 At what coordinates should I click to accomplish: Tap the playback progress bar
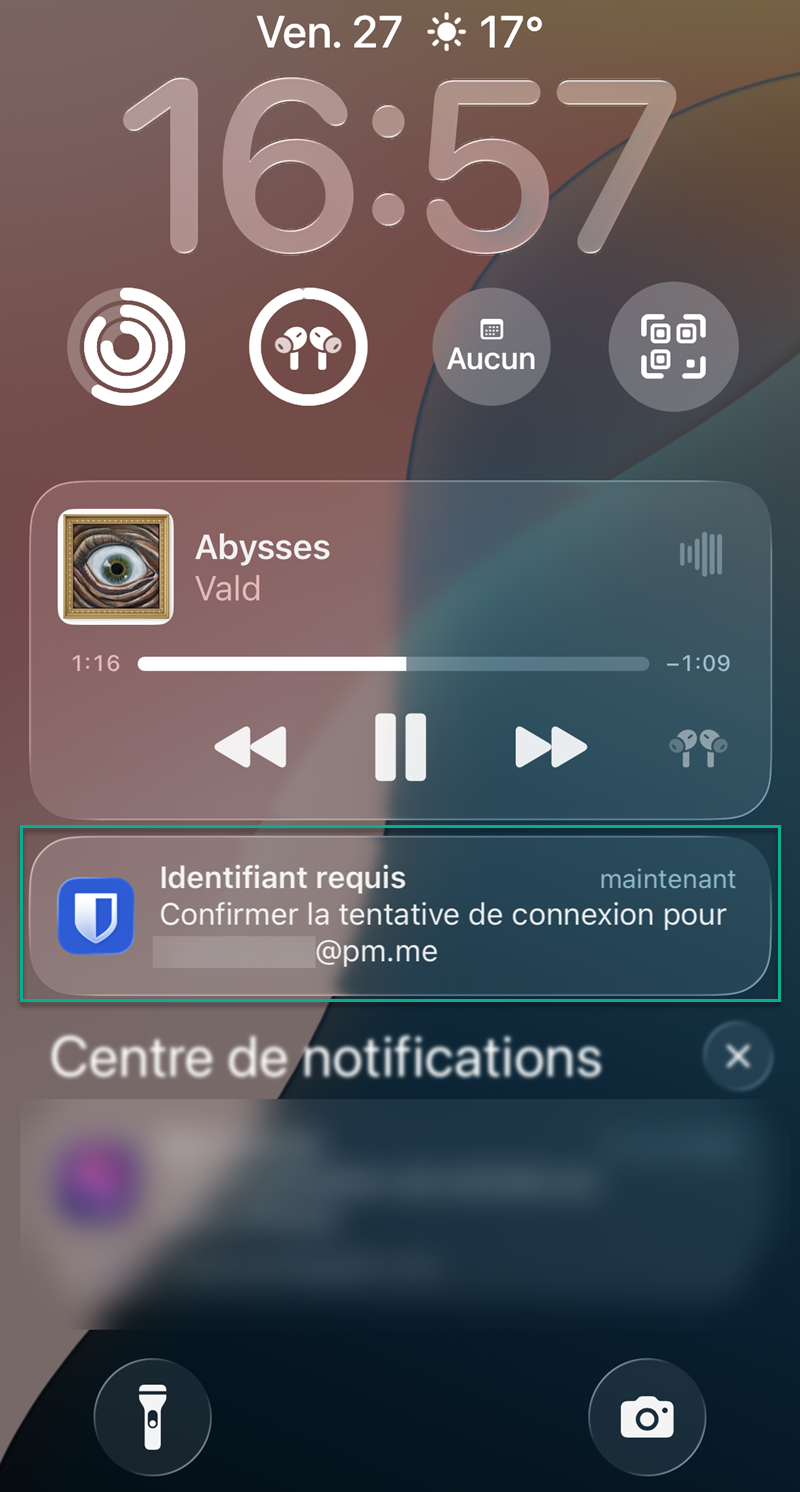click(x=394, y=664)
